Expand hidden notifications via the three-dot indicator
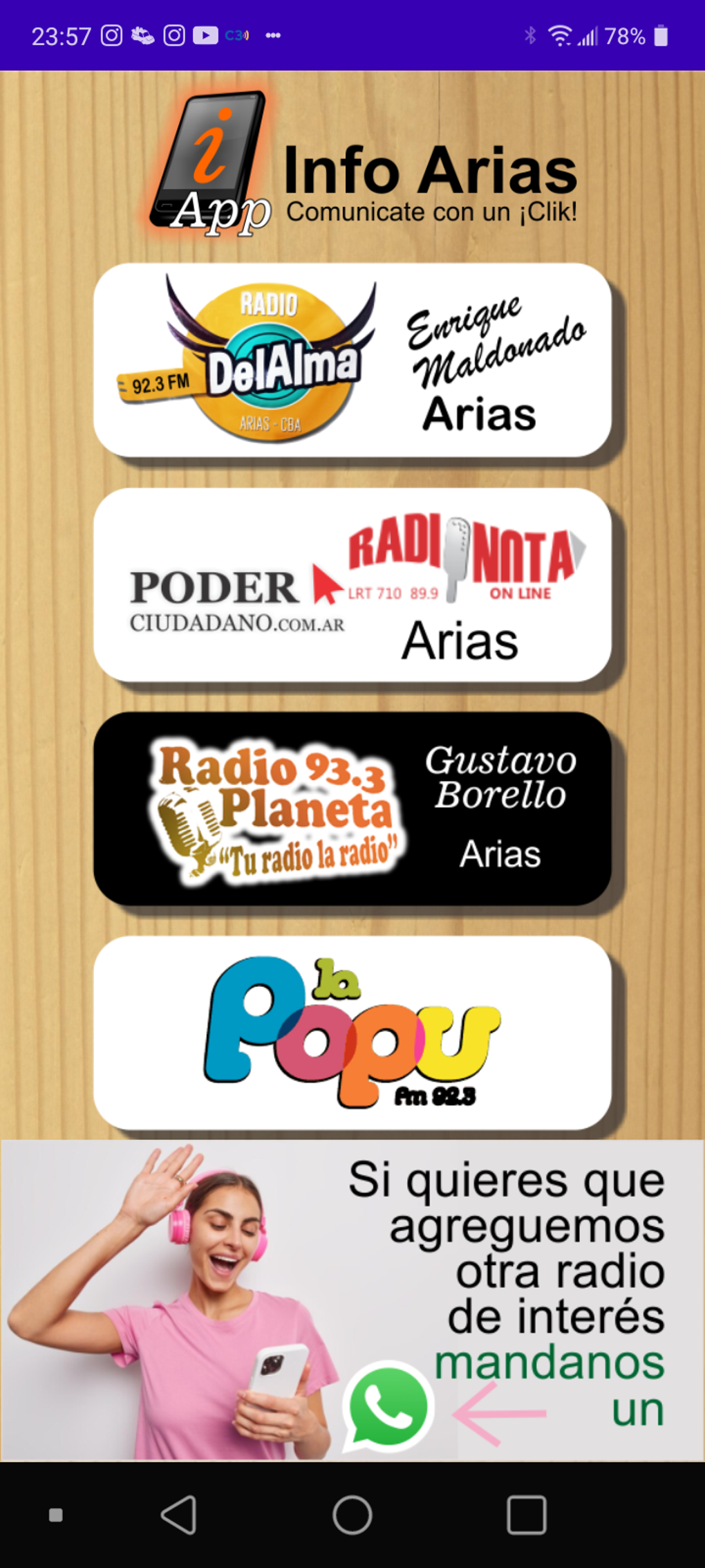This screenshot has height=1568, width=705. pyautogui.click(x=273, y=35)
